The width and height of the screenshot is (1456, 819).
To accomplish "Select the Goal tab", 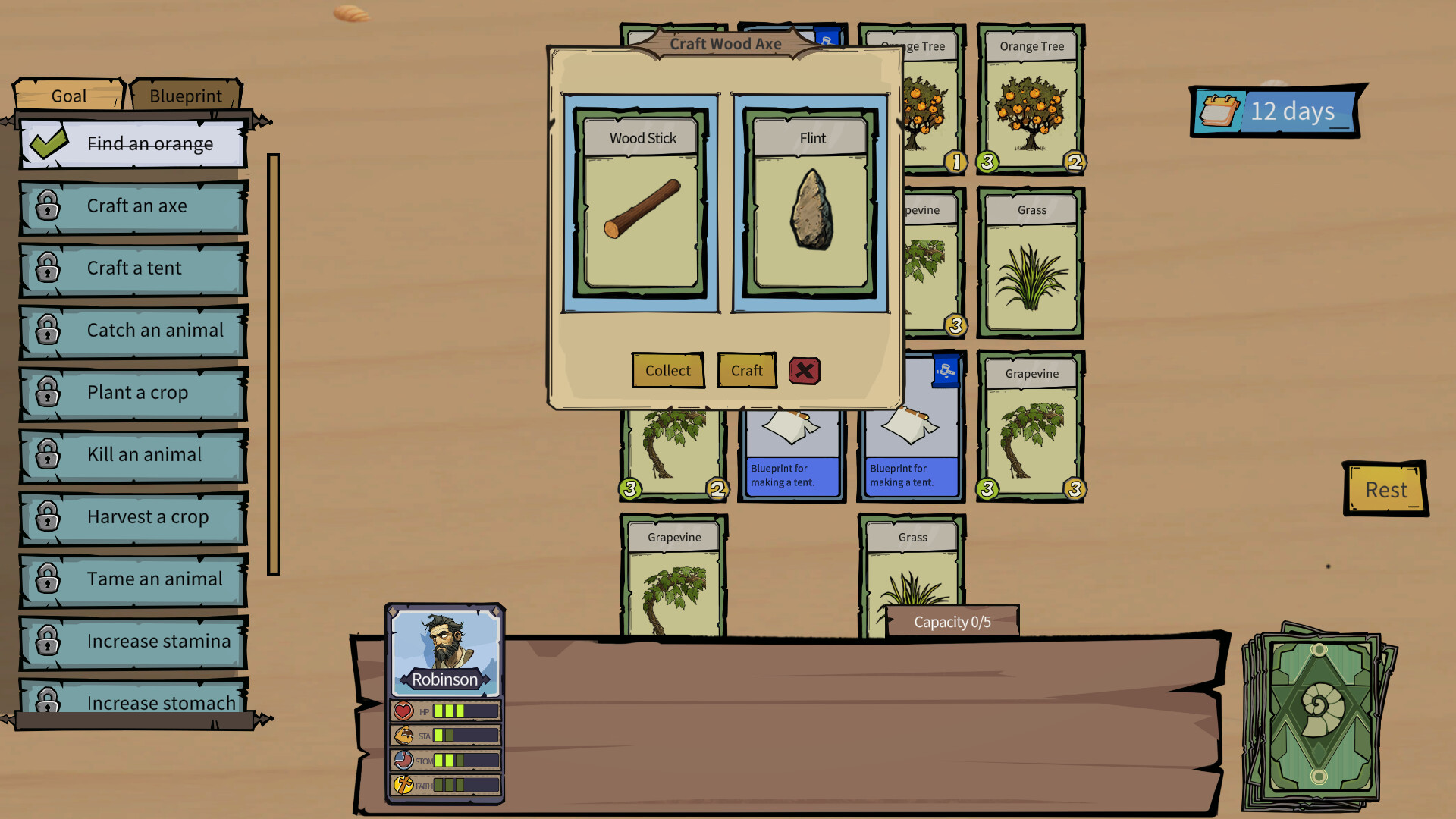I will (x=68, y=96).
